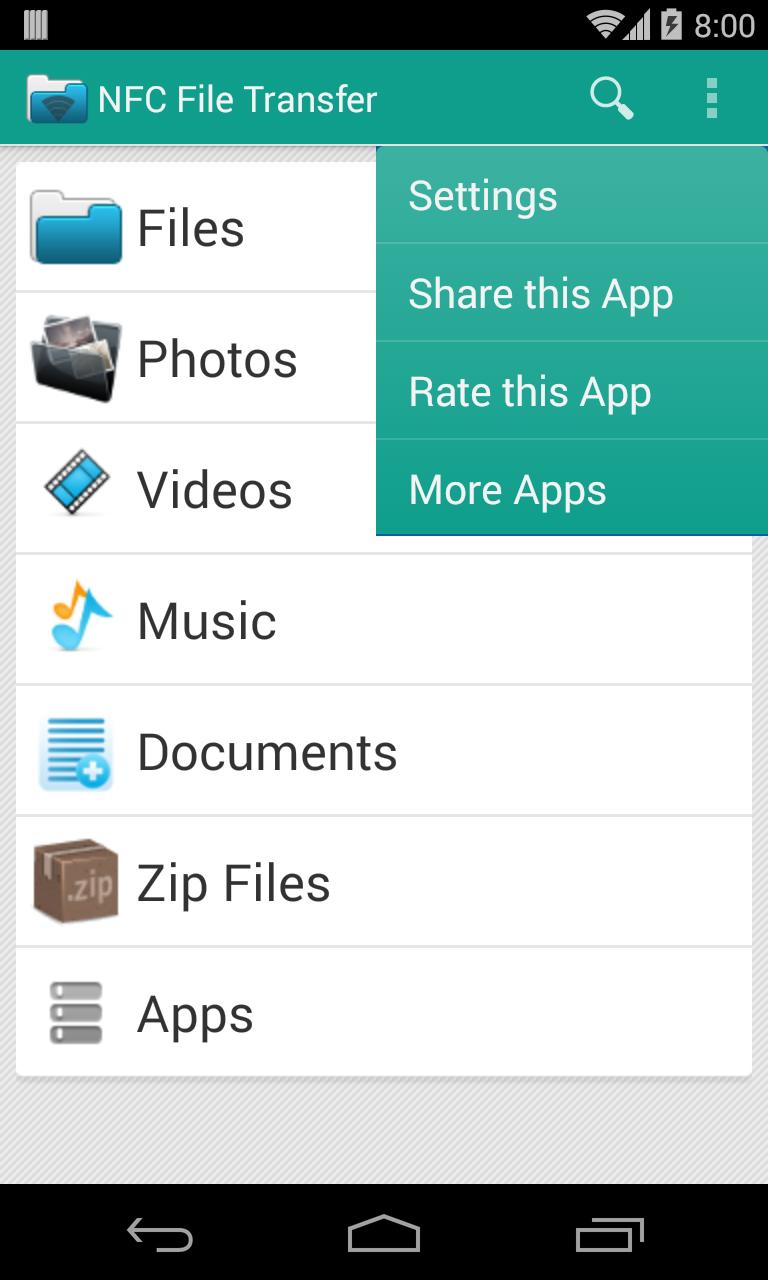Tap the NFC File Transfer title text
768x1280 pixels.
(237, 97)
